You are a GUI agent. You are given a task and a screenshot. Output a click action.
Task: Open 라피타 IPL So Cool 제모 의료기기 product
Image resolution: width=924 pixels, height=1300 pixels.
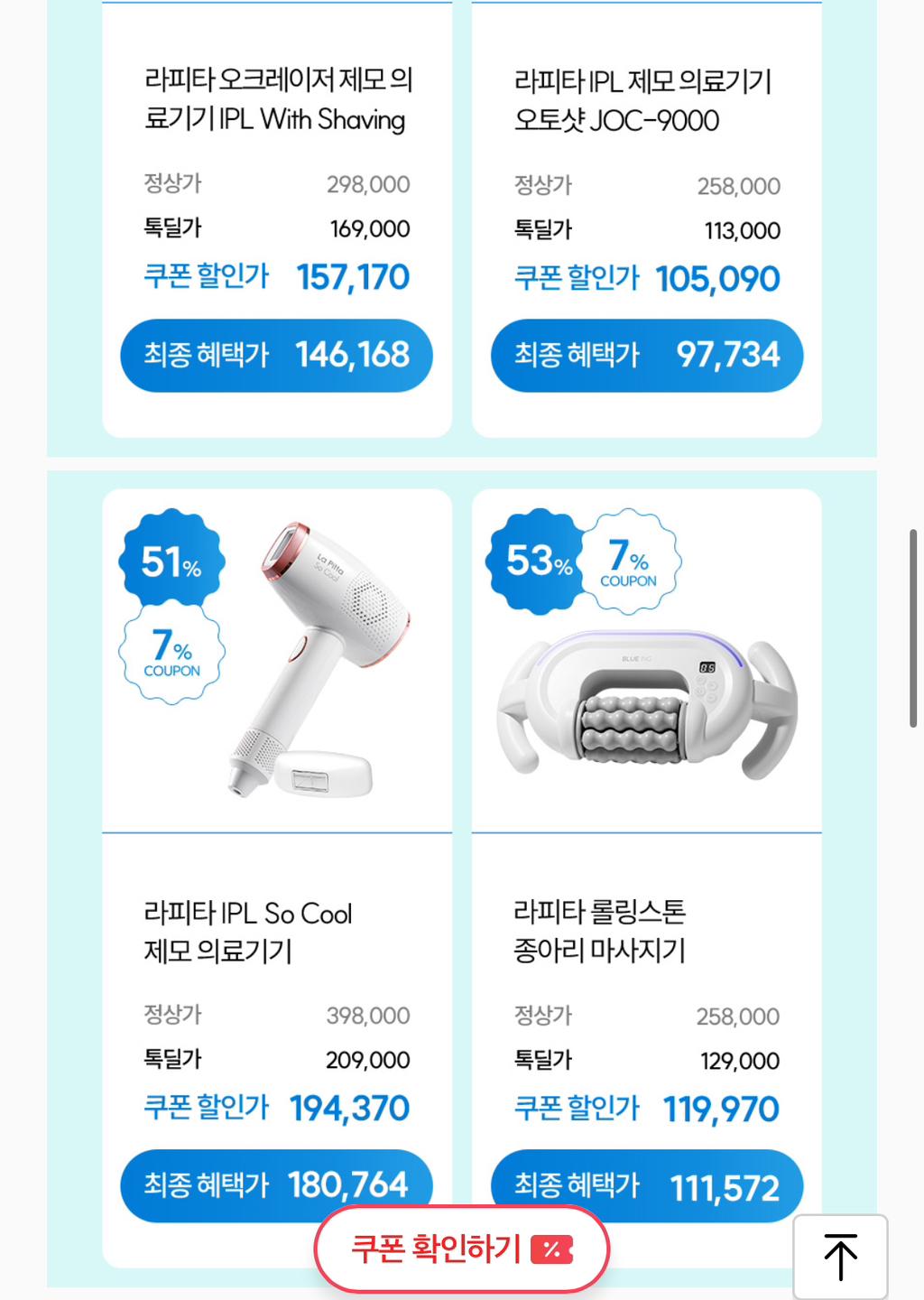[x=251, y=931]
